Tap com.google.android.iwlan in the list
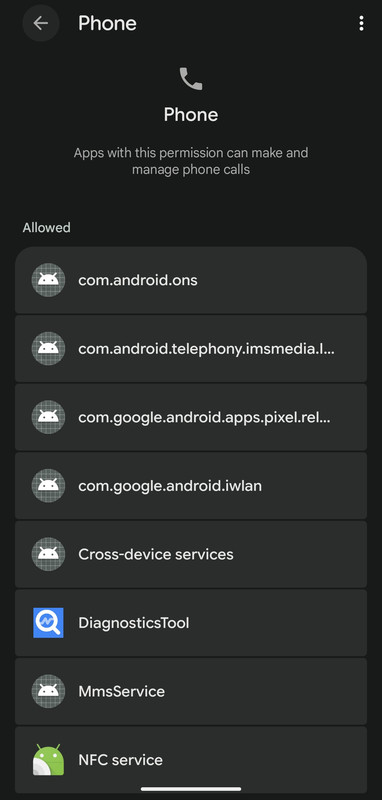382x800 pixels. (191, 486)
